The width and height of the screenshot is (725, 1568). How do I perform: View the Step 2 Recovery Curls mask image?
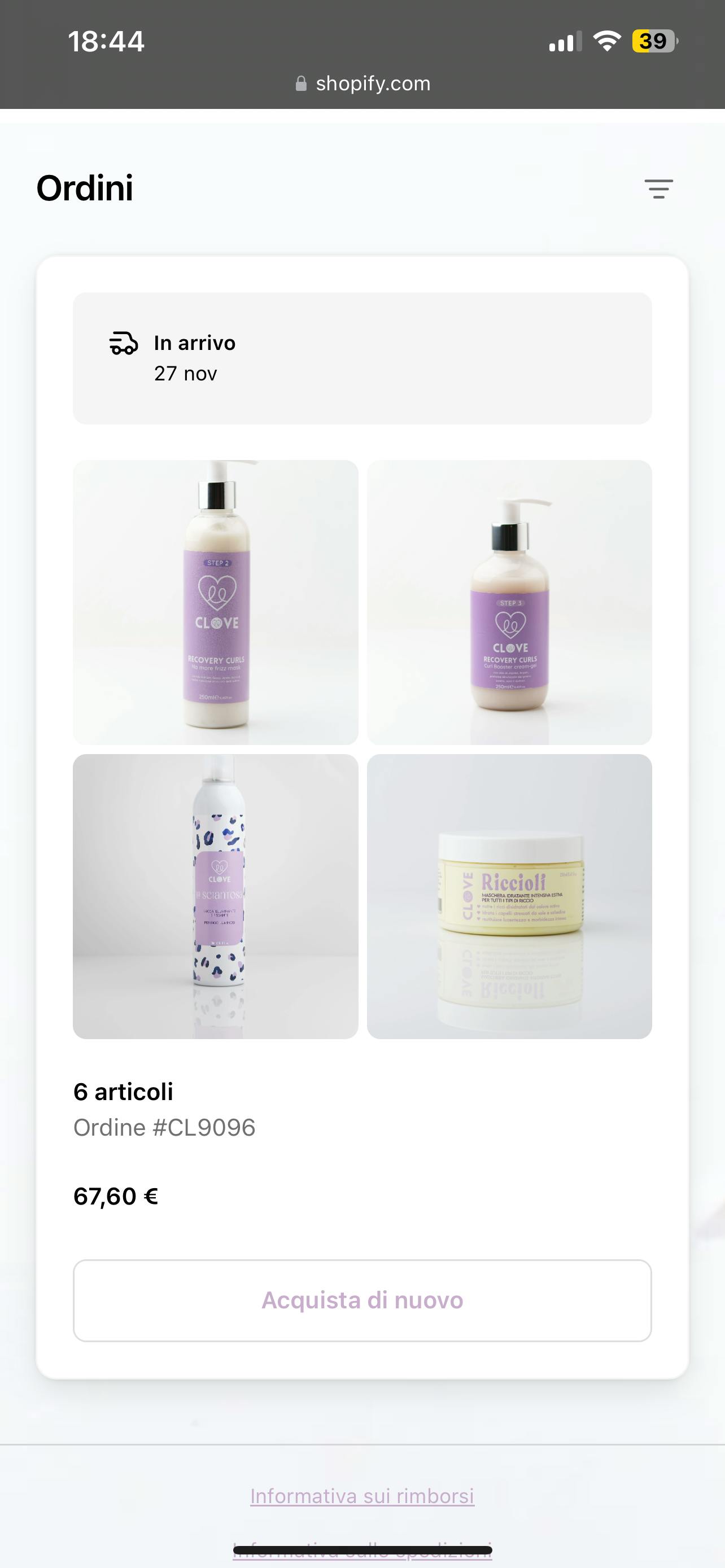click(x=216, y=602)
